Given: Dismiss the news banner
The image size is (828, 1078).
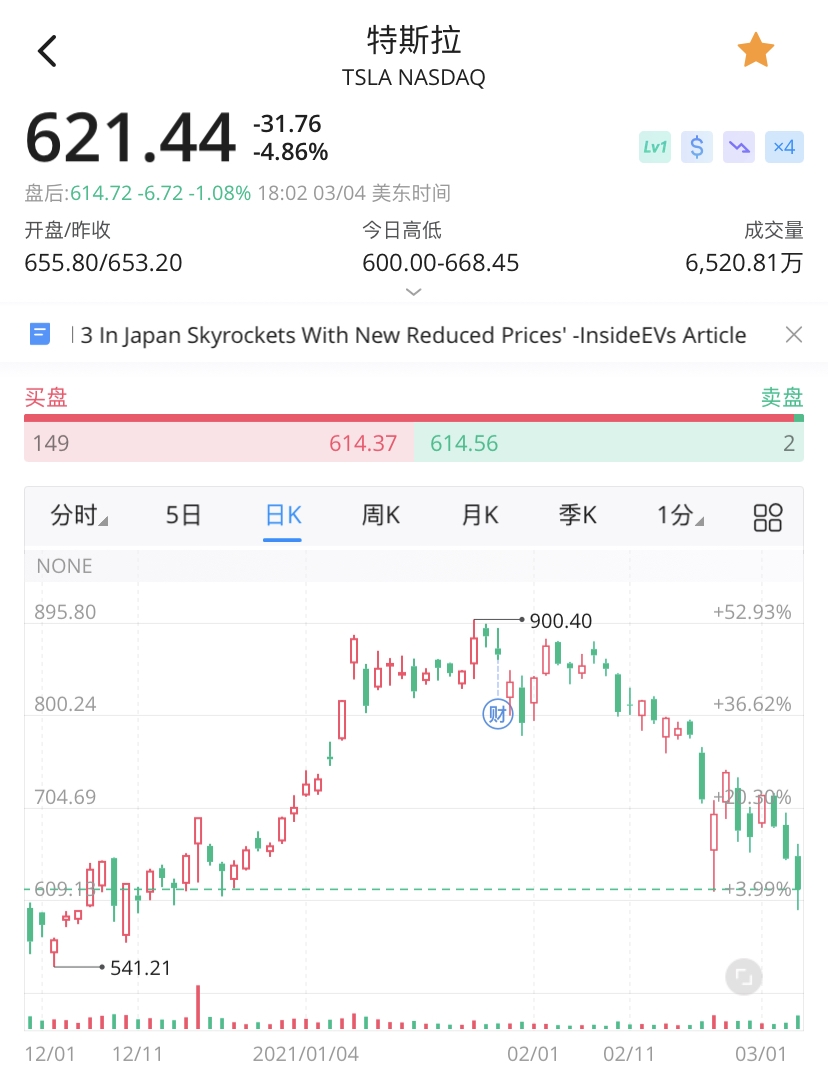Looking at the screenshot, I should 793,335.
